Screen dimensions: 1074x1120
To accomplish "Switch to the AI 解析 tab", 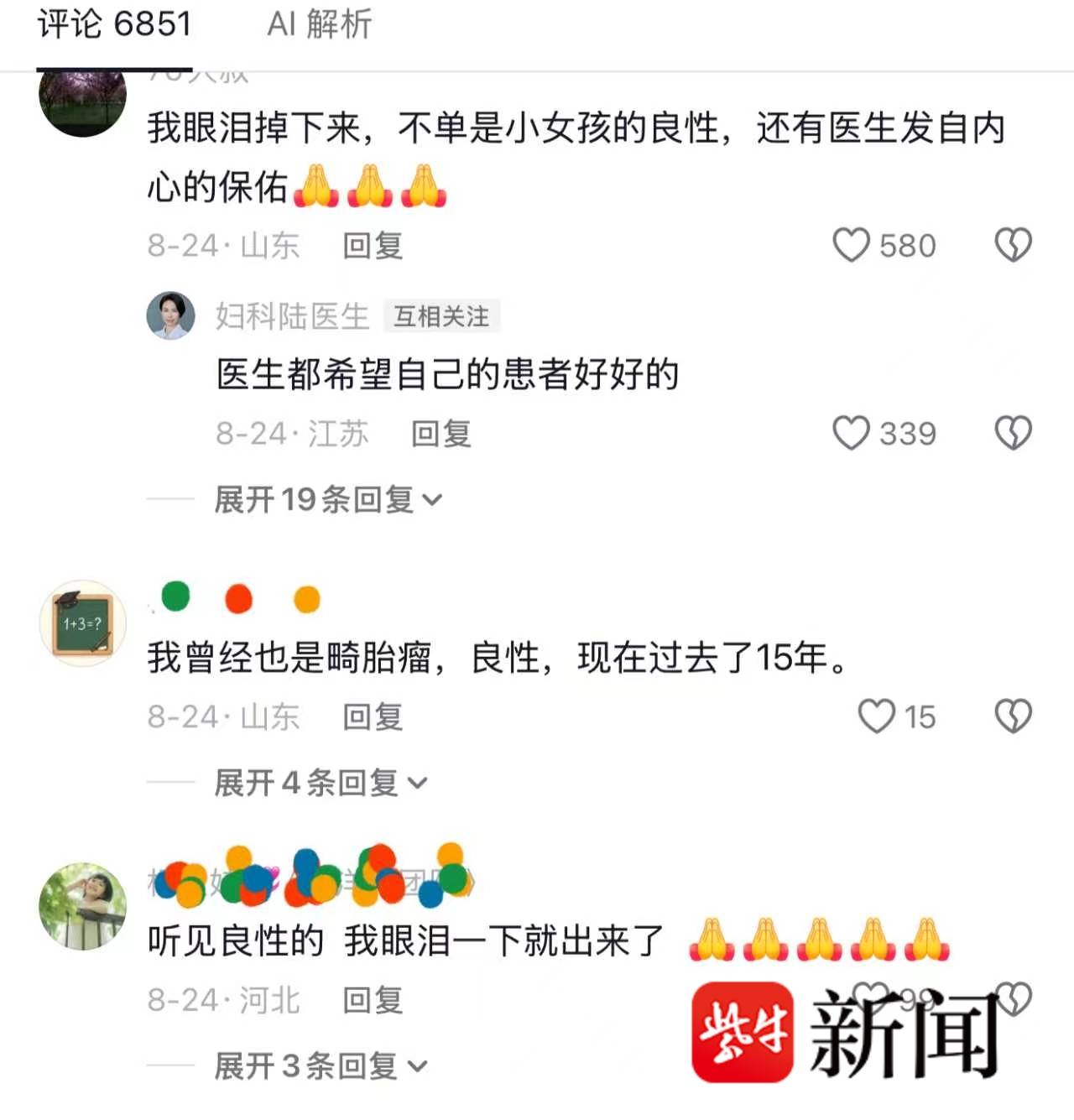I will (x=319, y=23).
